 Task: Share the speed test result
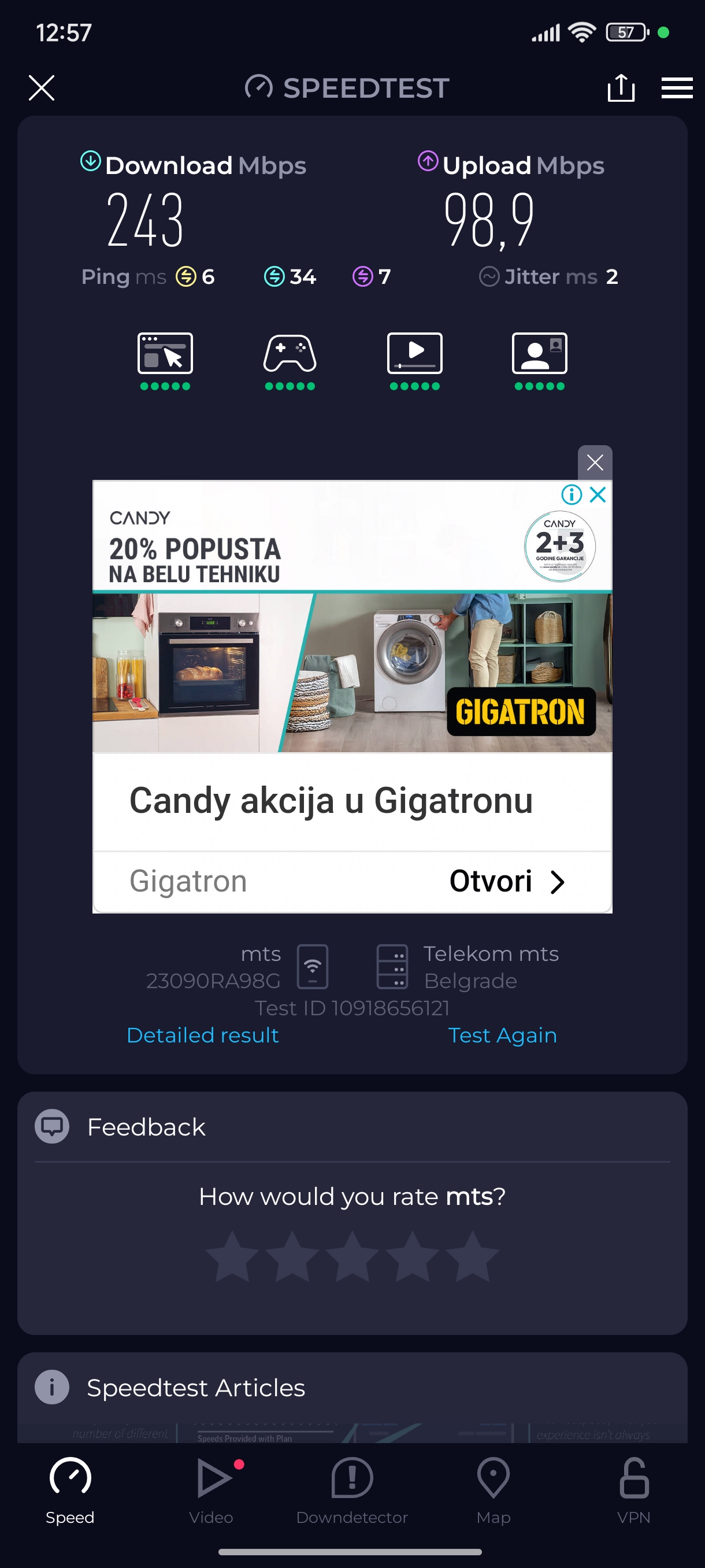621,88
